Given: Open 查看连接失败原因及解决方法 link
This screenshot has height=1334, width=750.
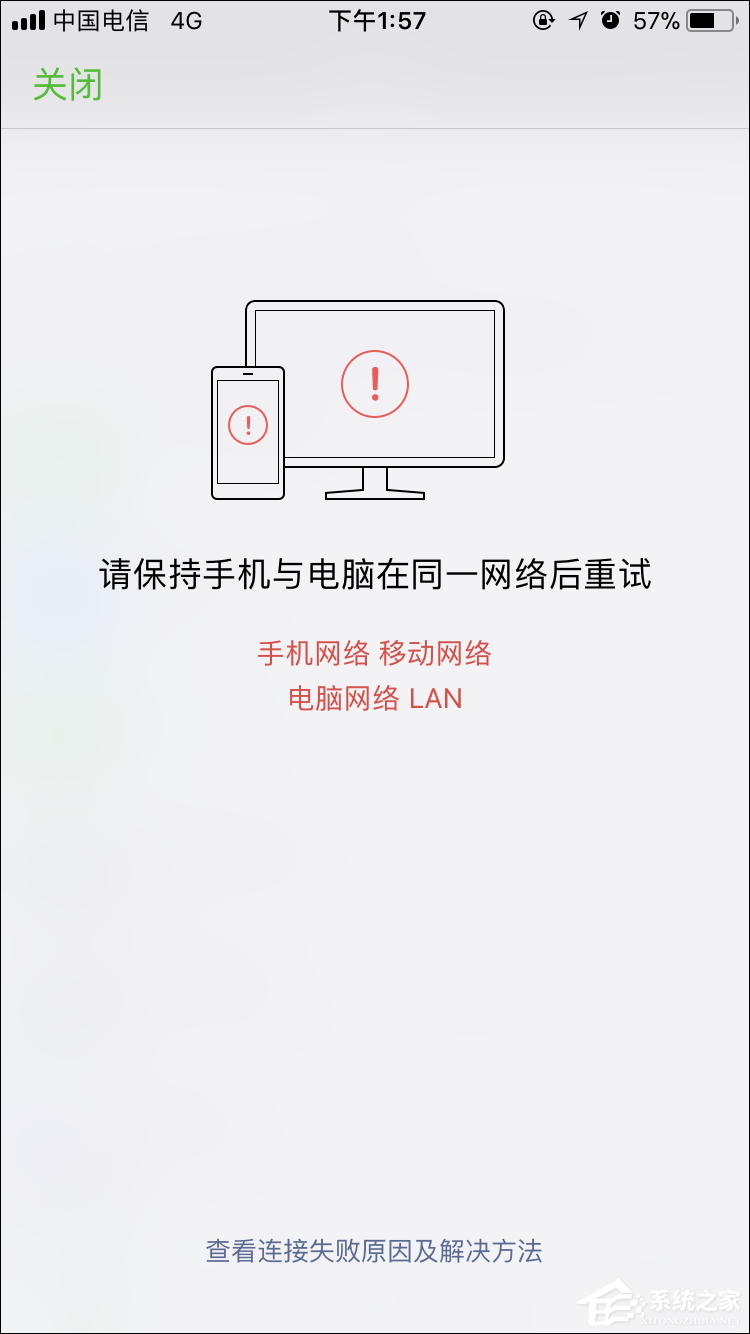Looking at the screenshot, I should [x=374, y=1251].
